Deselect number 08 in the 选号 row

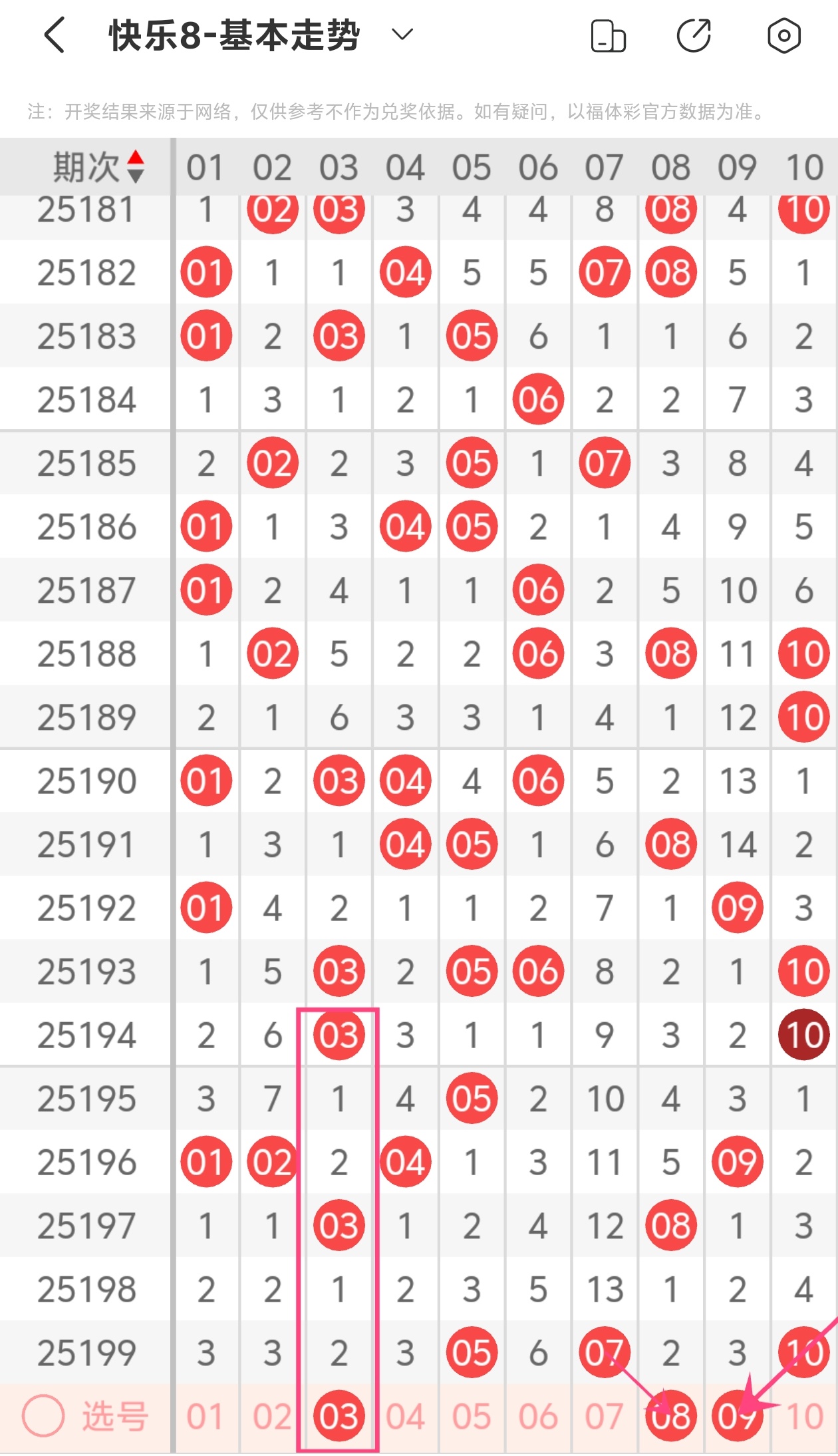tap(671, 1417)
